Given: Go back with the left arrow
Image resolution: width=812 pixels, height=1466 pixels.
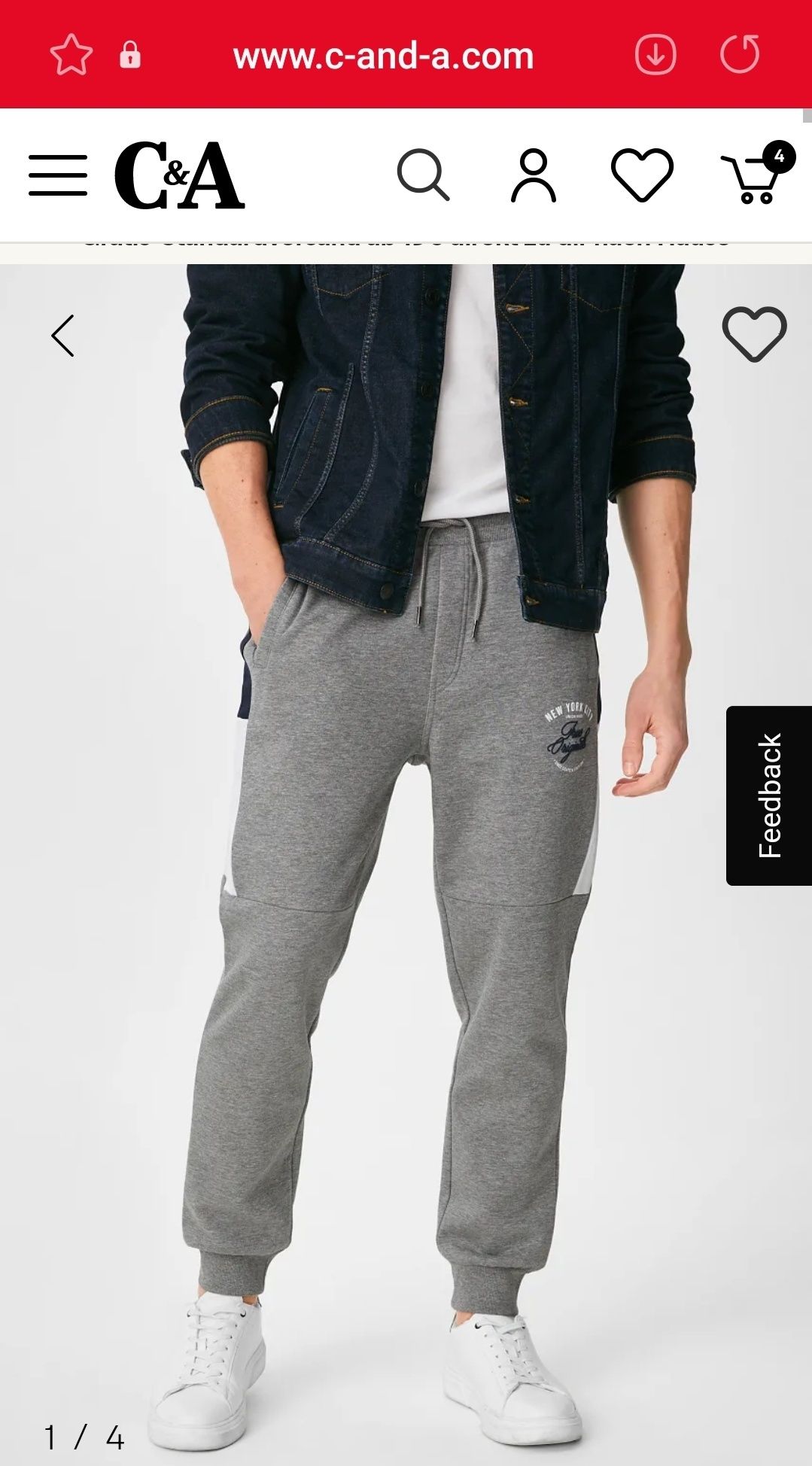Looking at the screenshot, I should (x=63, y=336).
